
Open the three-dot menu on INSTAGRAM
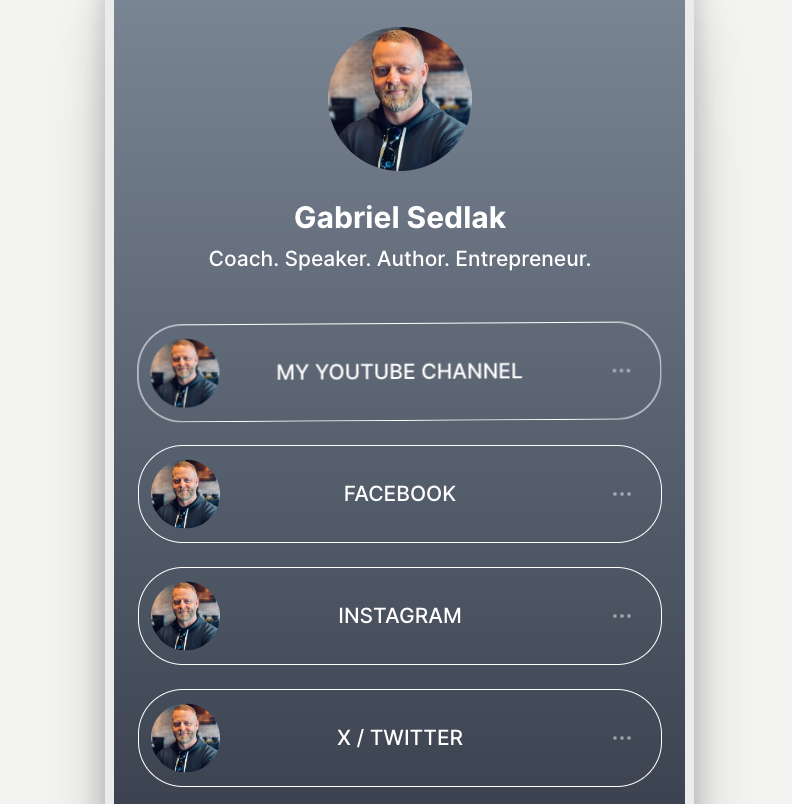point(621,616)
